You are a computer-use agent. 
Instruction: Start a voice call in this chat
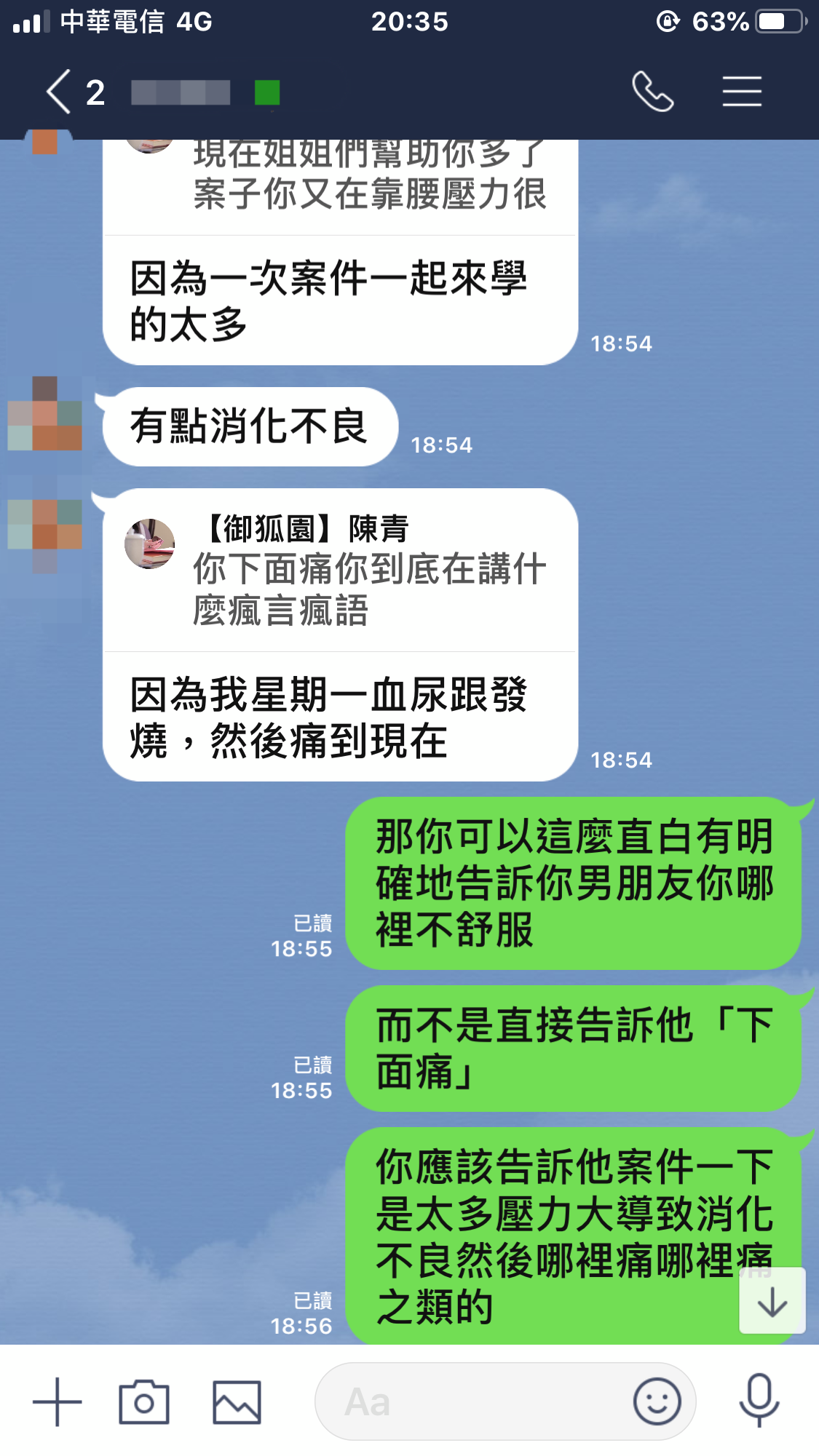(x=652, y=92)
